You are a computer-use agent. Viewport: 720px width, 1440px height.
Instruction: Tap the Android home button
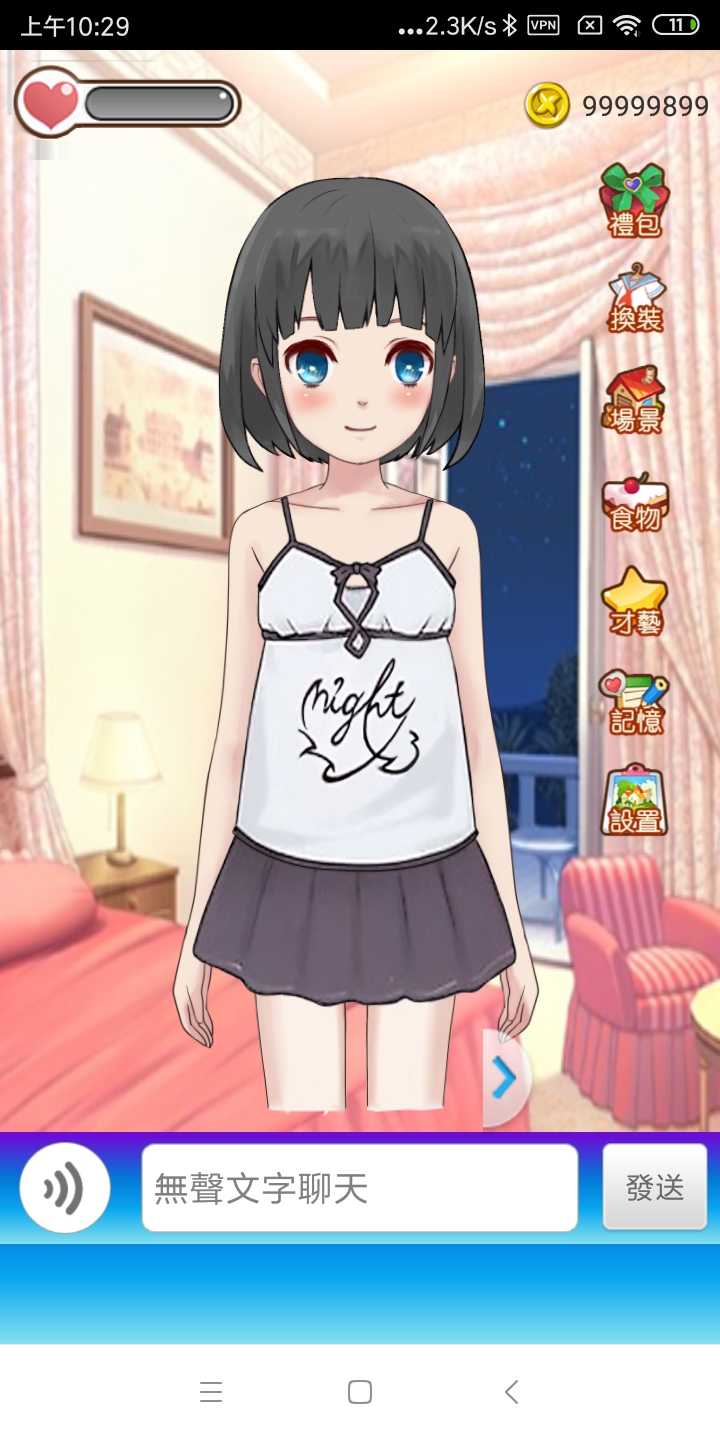click(360, 1391)
